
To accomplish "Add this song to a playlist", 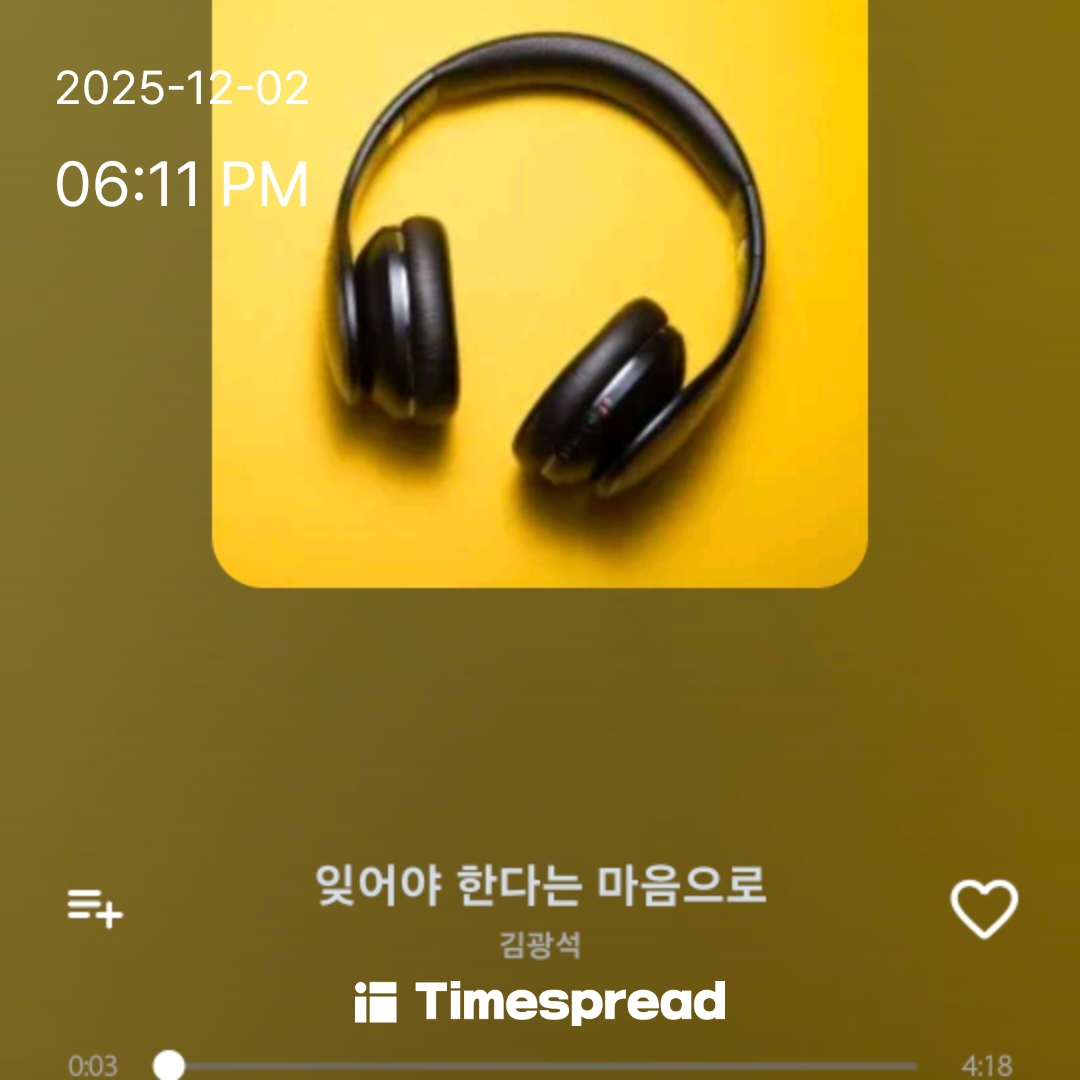I will point(95,908).
